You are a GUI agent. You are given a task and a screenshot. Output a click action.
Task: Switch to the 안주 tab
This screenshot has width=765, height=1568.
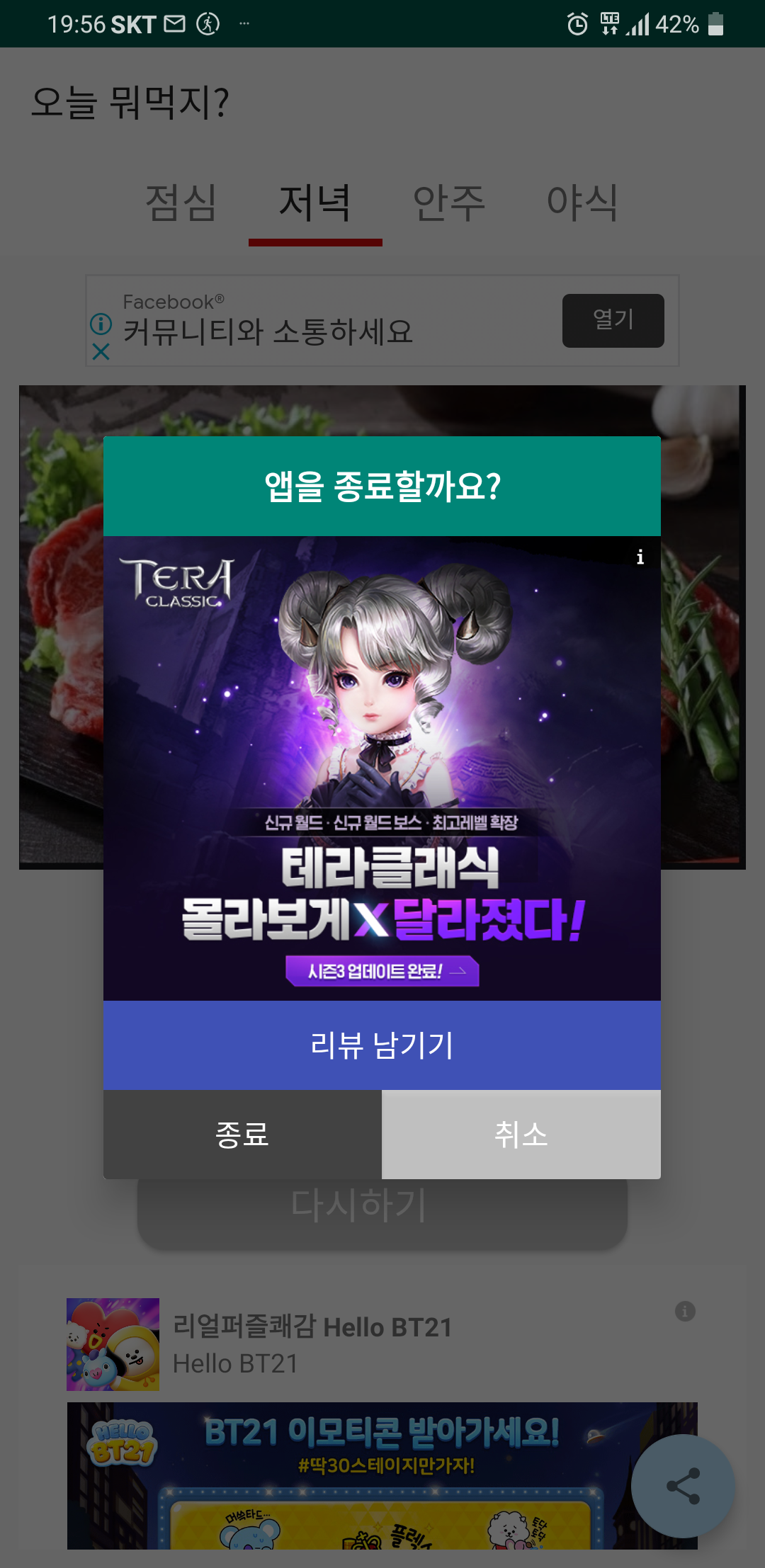coord(449,203)
